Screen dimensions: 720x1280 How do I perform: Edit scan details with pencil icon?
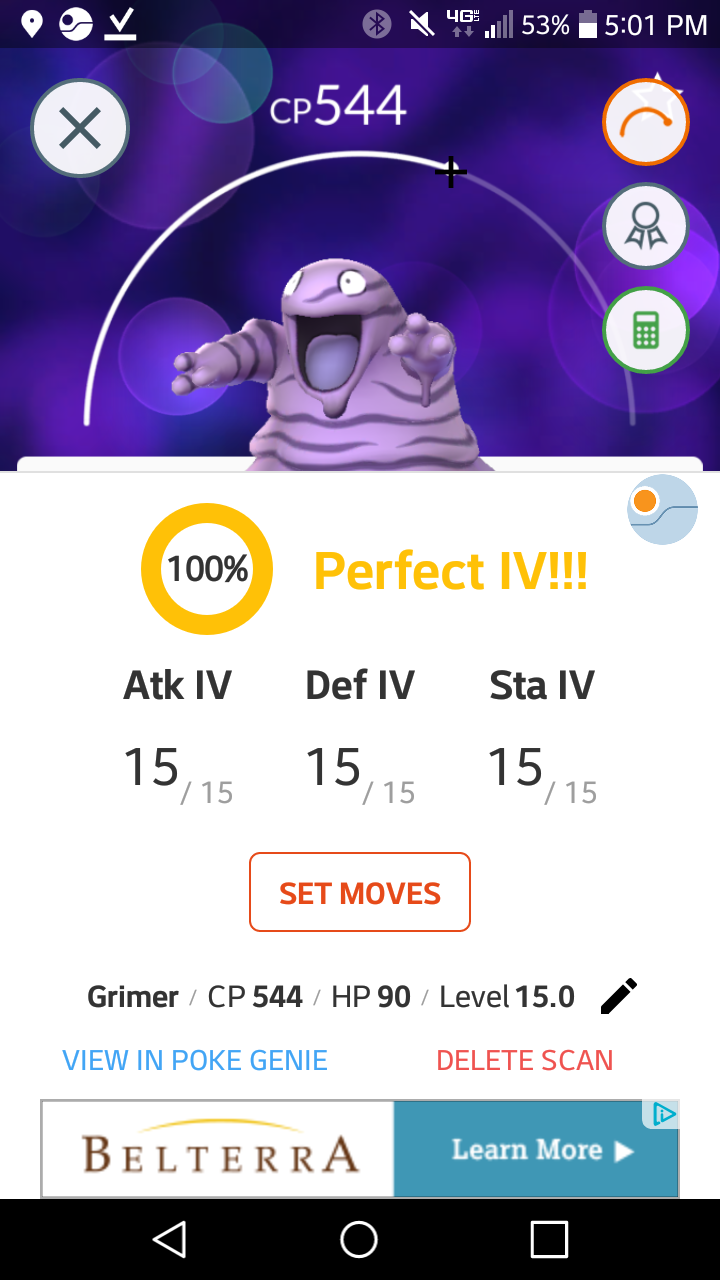pos(618,996)
